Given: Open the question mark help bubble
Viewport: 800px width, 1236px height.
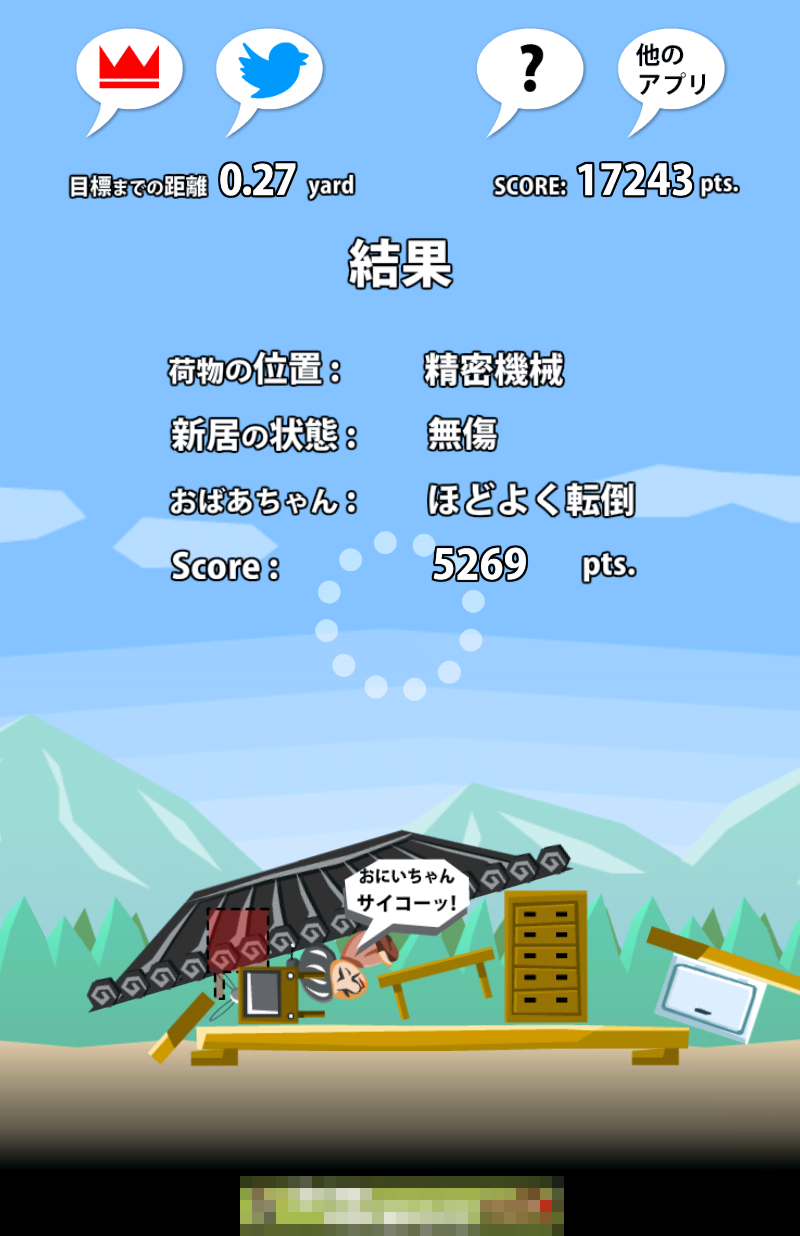Looking at the screenshot, I should 530,70.
